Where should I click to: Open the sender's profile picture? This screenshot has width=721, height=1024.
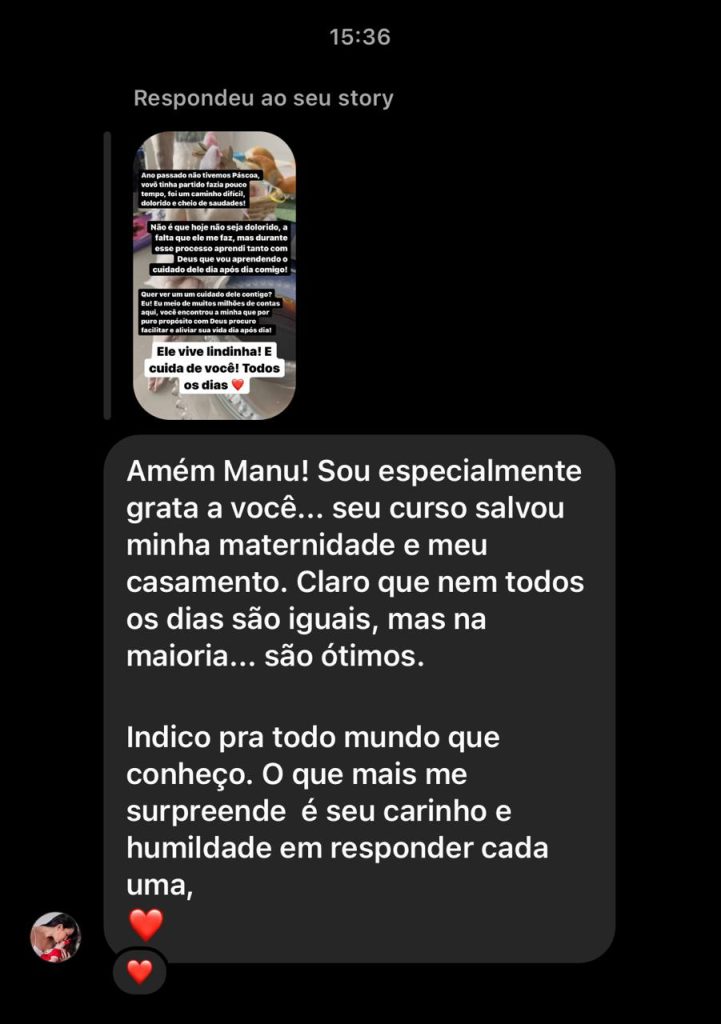pyautogui.click(x=55, y=936)
